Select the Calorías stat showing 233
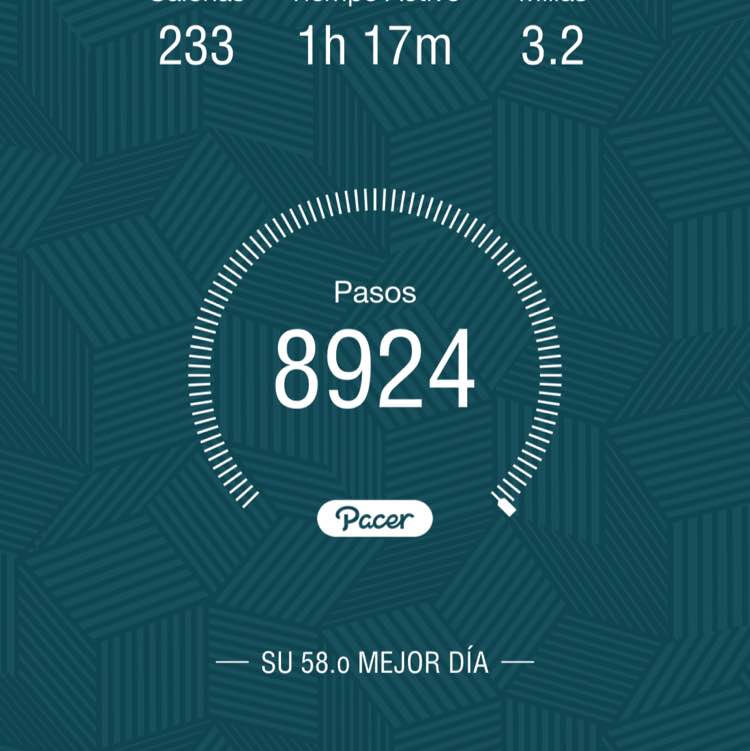The width and height of the screenshot is (750, 751). pyautogui.click(x=196, y=47)
